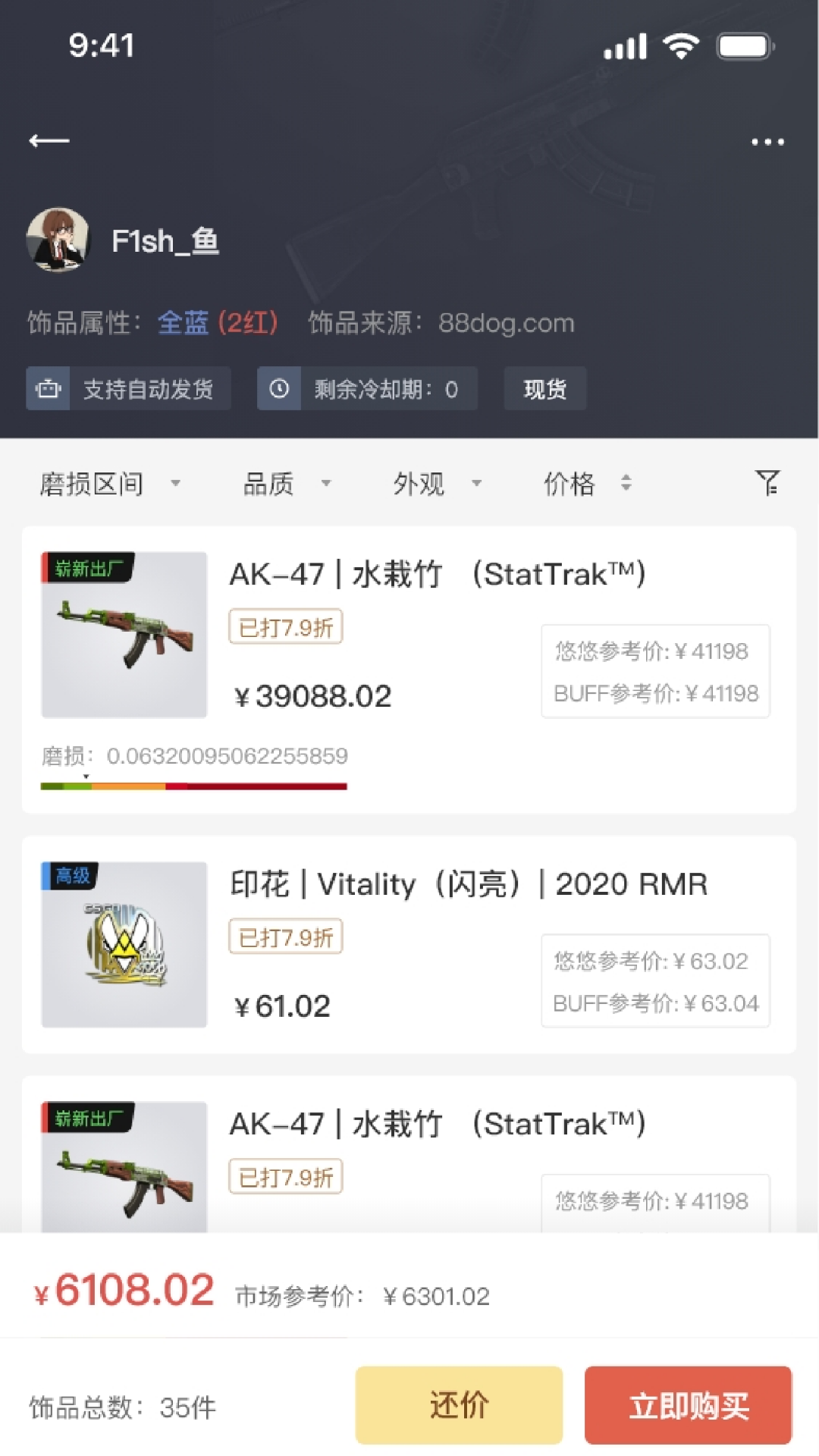Open seller F1sh_鱼's avatar
The height and width of the screenshot is (1456, 819).
[58, 240]
